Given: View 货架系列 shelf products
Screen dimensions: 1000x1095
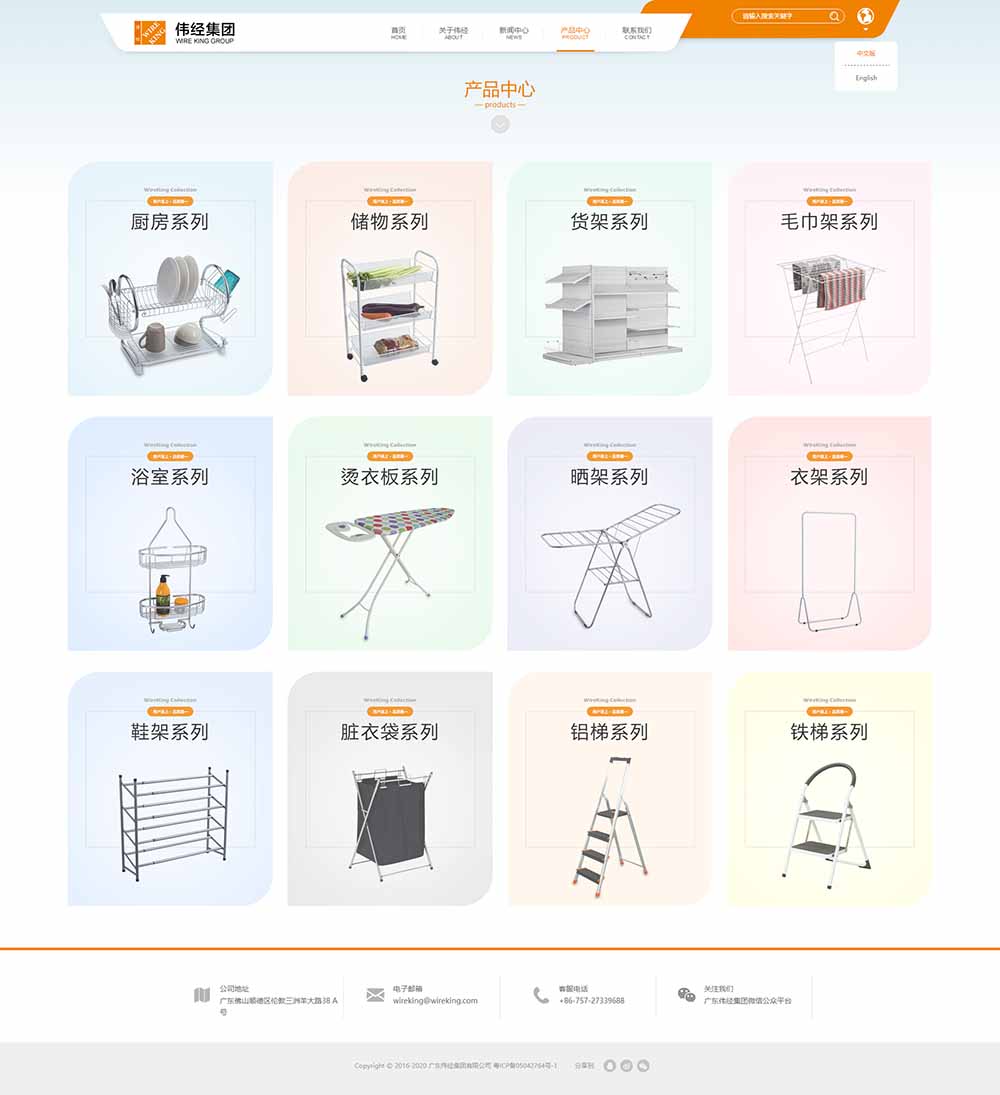Looking at the screenshot, I should coord(610,280).
